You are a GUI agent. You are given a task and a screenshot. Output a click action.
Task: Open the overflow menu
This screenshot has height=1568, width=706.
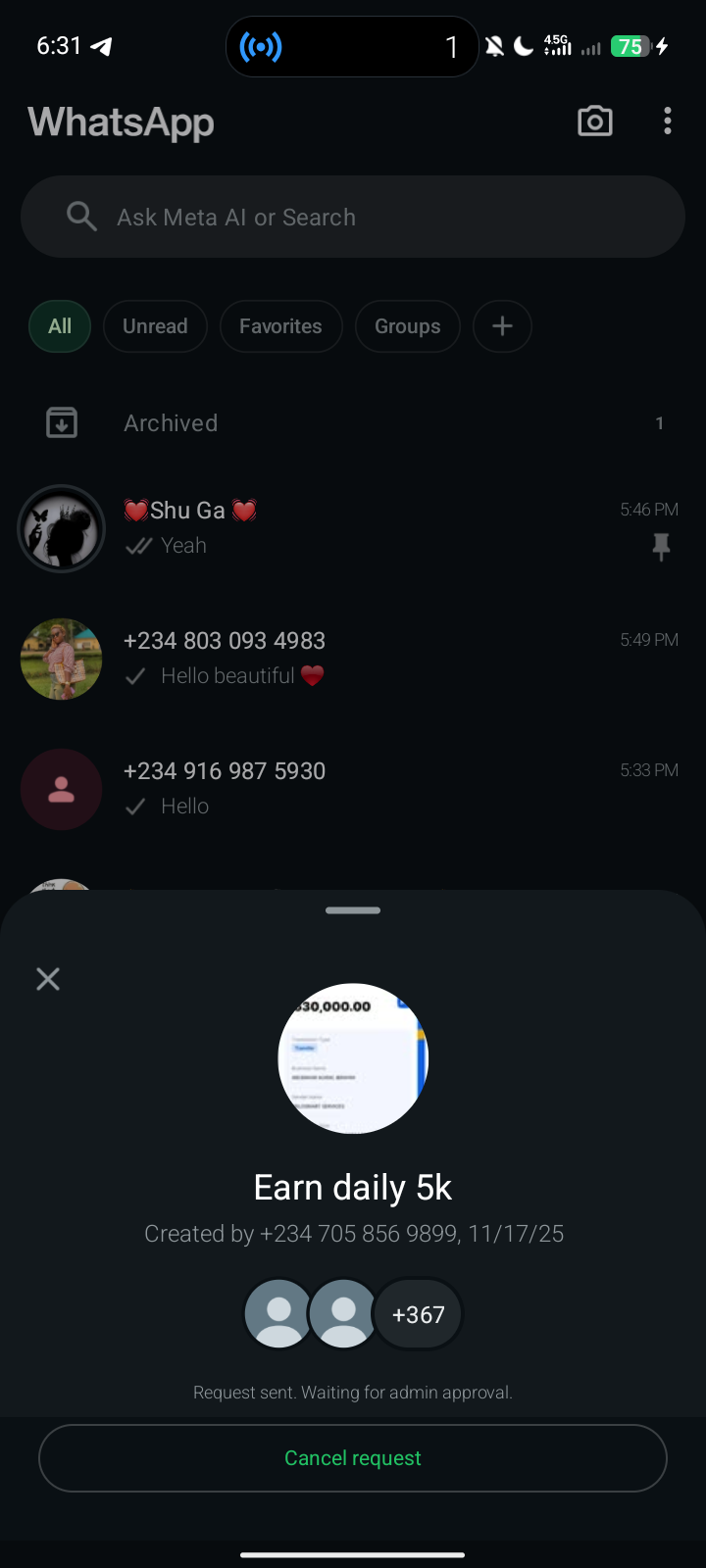click(x=668, y=122)
